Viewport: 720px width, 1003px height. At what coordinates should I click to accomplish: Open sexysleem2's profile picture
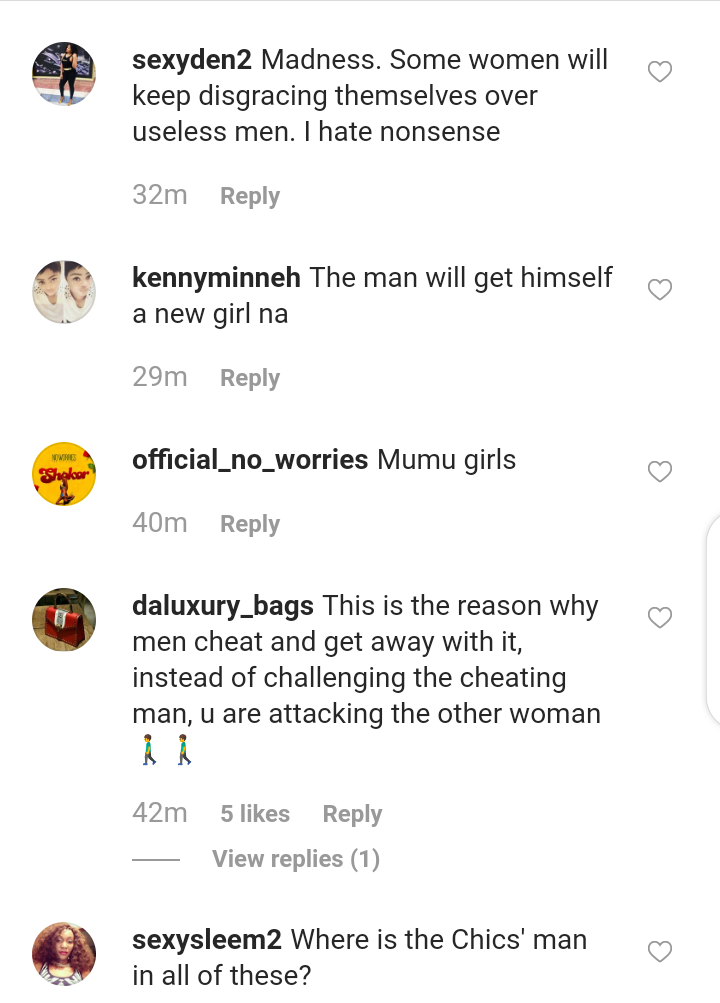(64, 954)
